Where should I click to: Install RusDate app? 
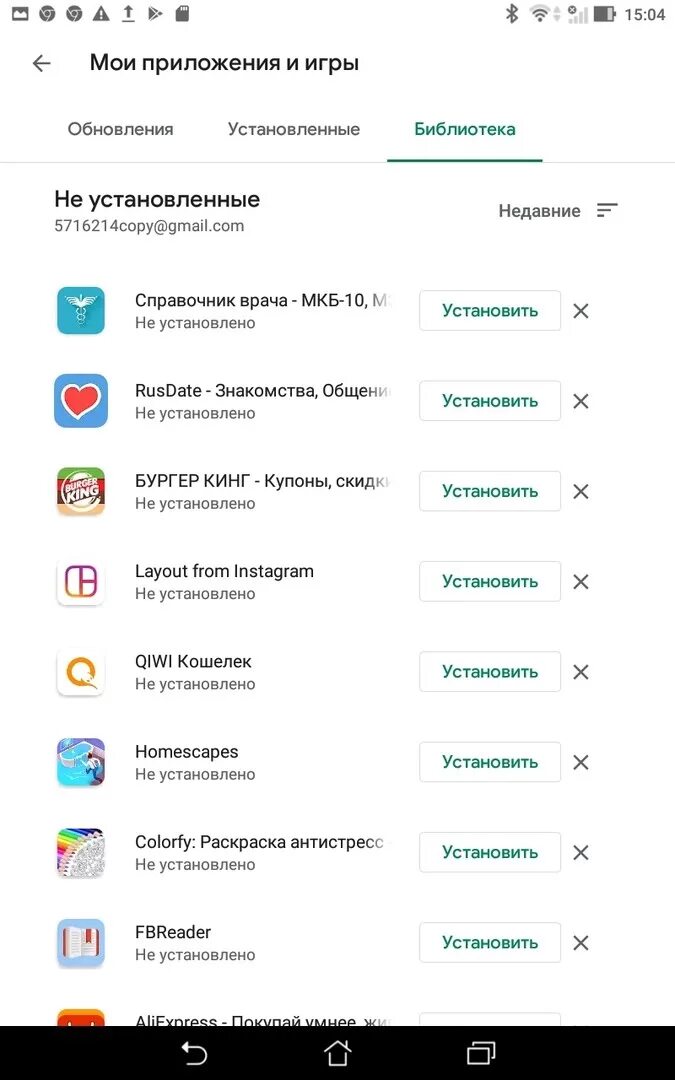(490, 401)
